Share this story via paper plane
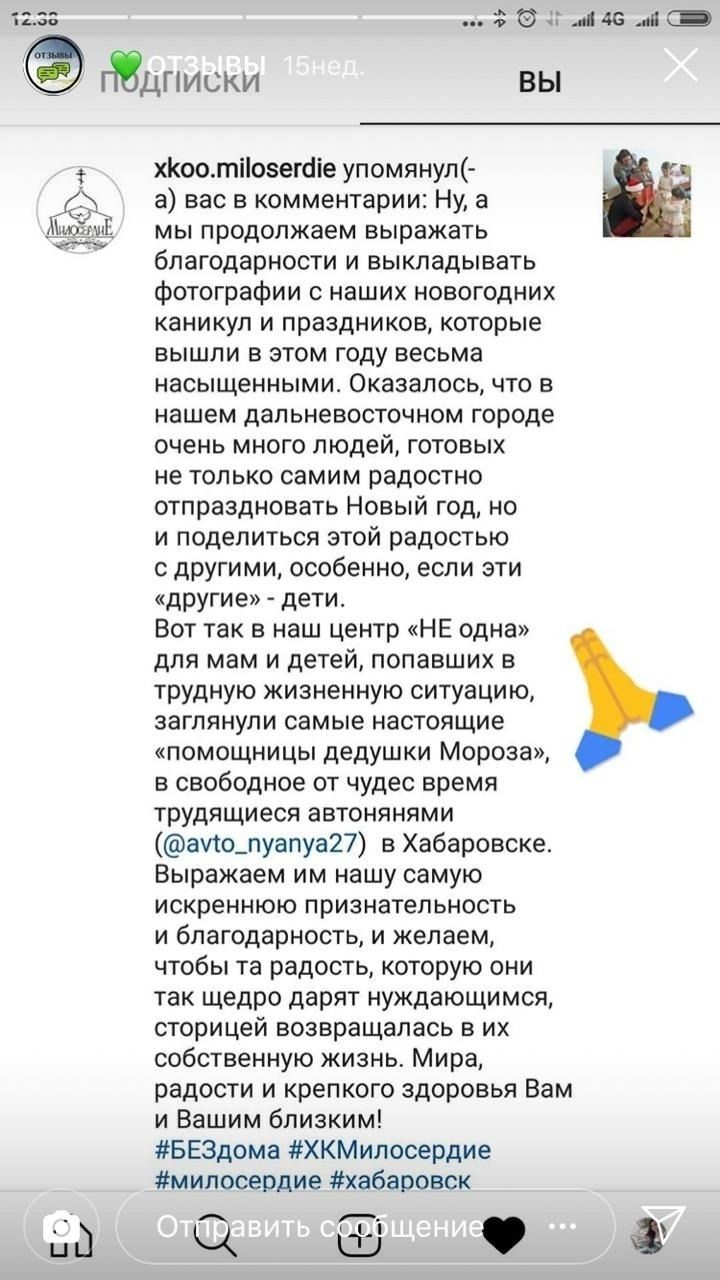720x1280 pixels. 664,1223
